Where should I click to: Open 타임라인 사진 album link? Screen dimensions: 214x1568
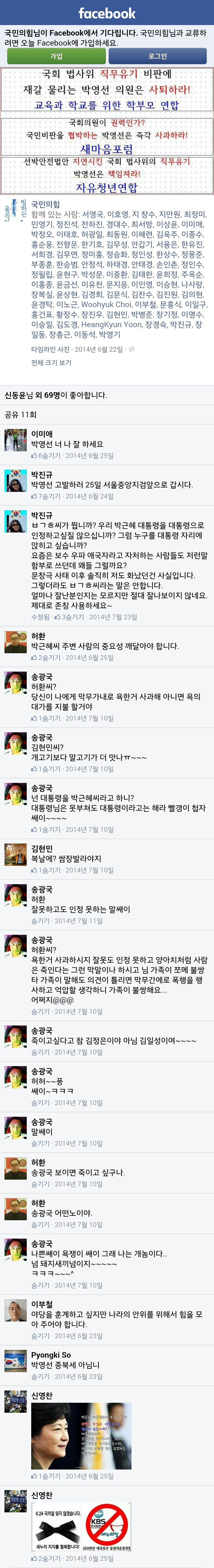[51, 349]
